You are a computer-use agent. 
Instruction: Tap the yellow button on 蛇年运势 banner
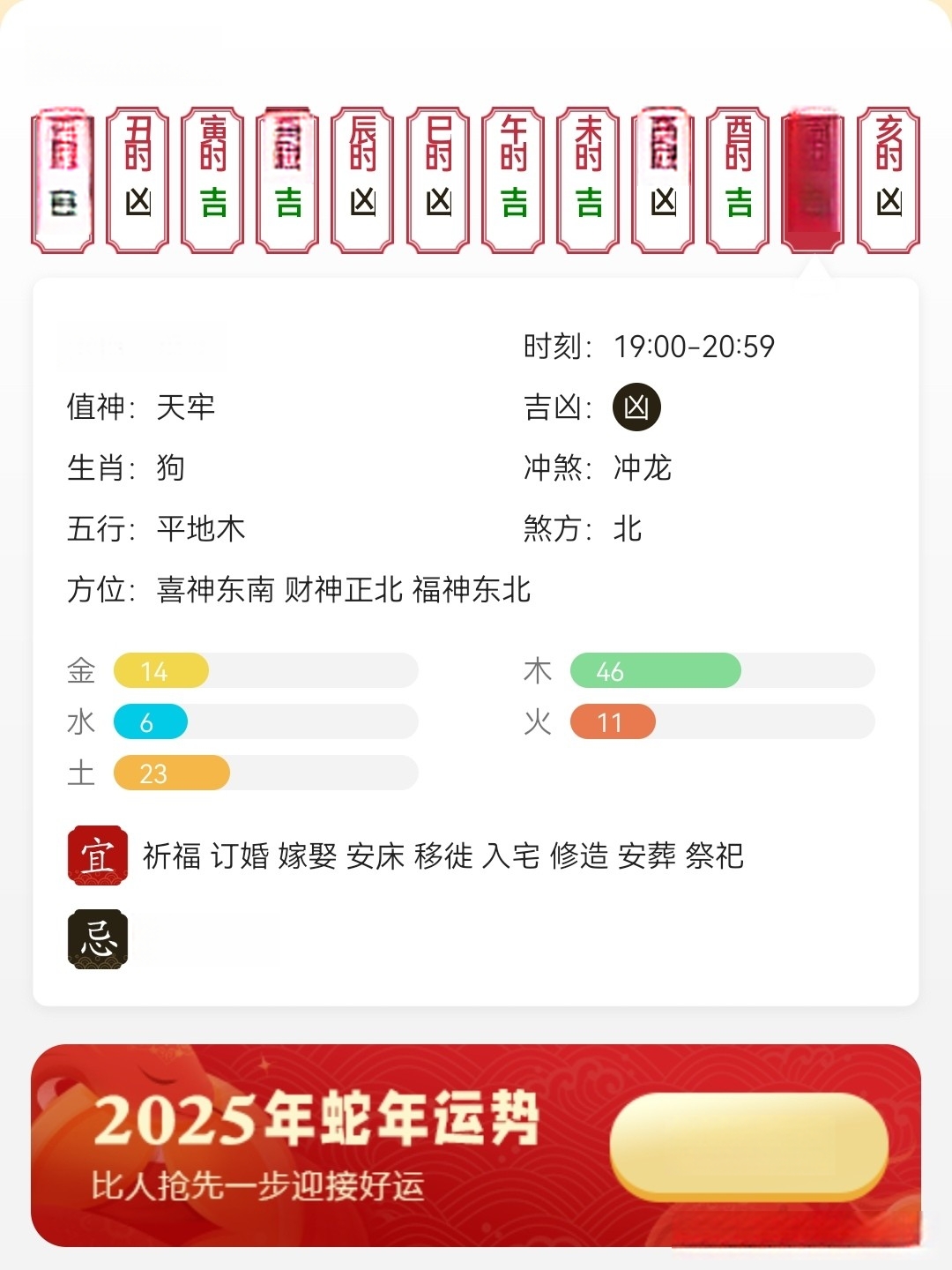click(x=747, y=1145)
